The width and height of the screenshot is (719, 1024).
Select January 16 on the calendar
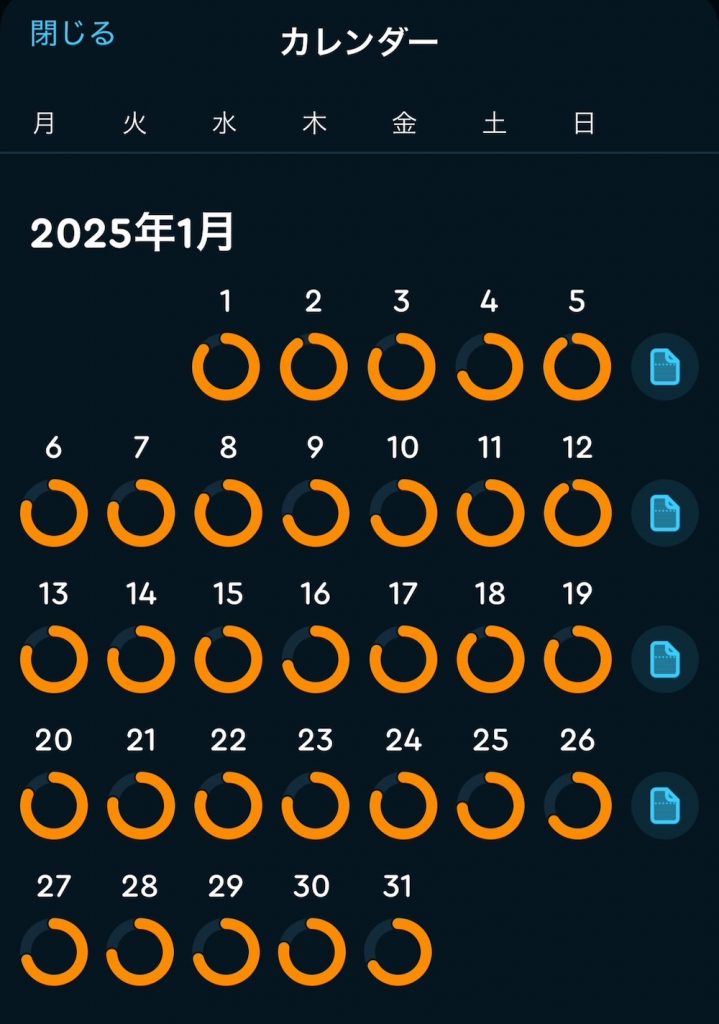[x=315, y=659]
